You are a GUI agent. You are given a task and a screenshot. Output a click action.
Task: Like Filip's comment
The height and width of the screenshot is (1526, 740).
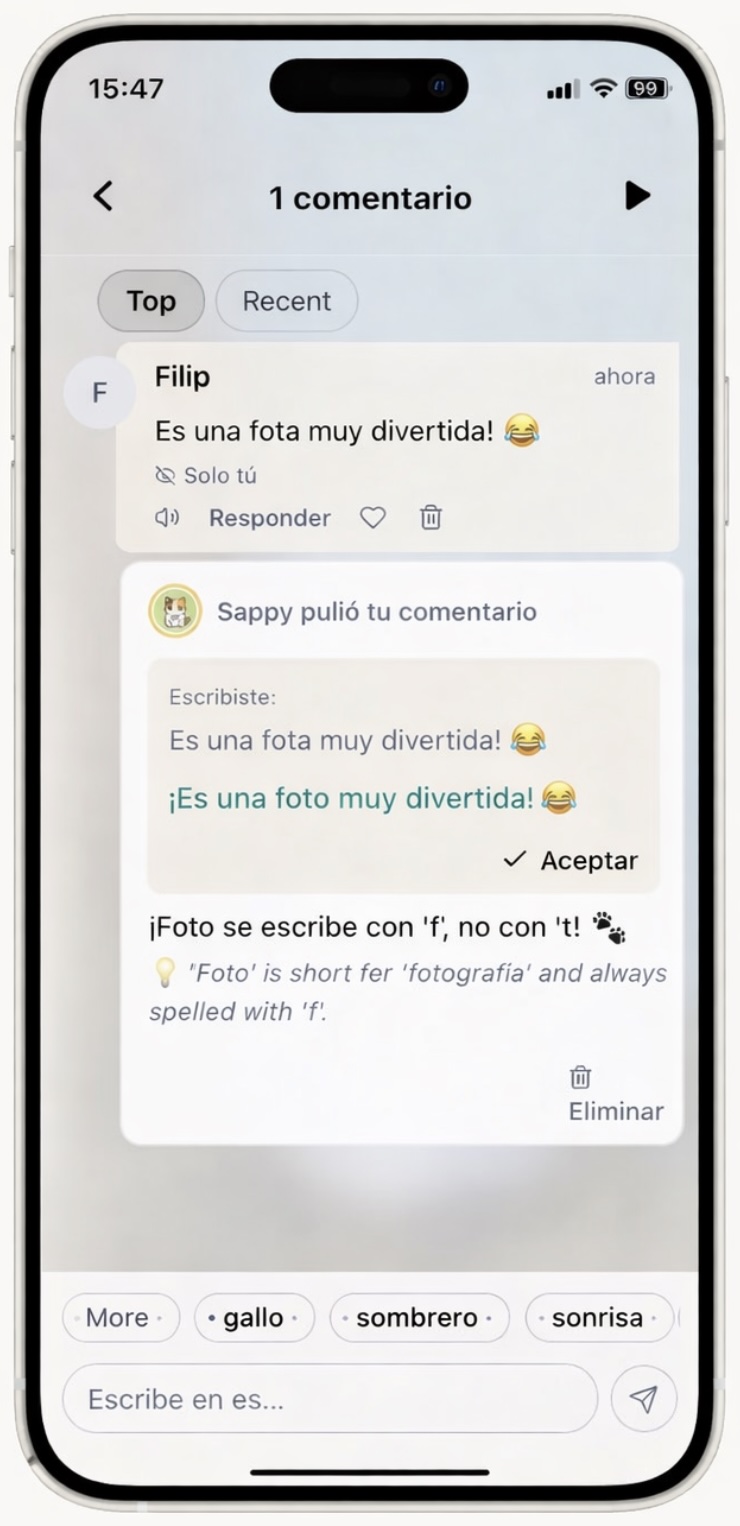[x=373, y=518]
